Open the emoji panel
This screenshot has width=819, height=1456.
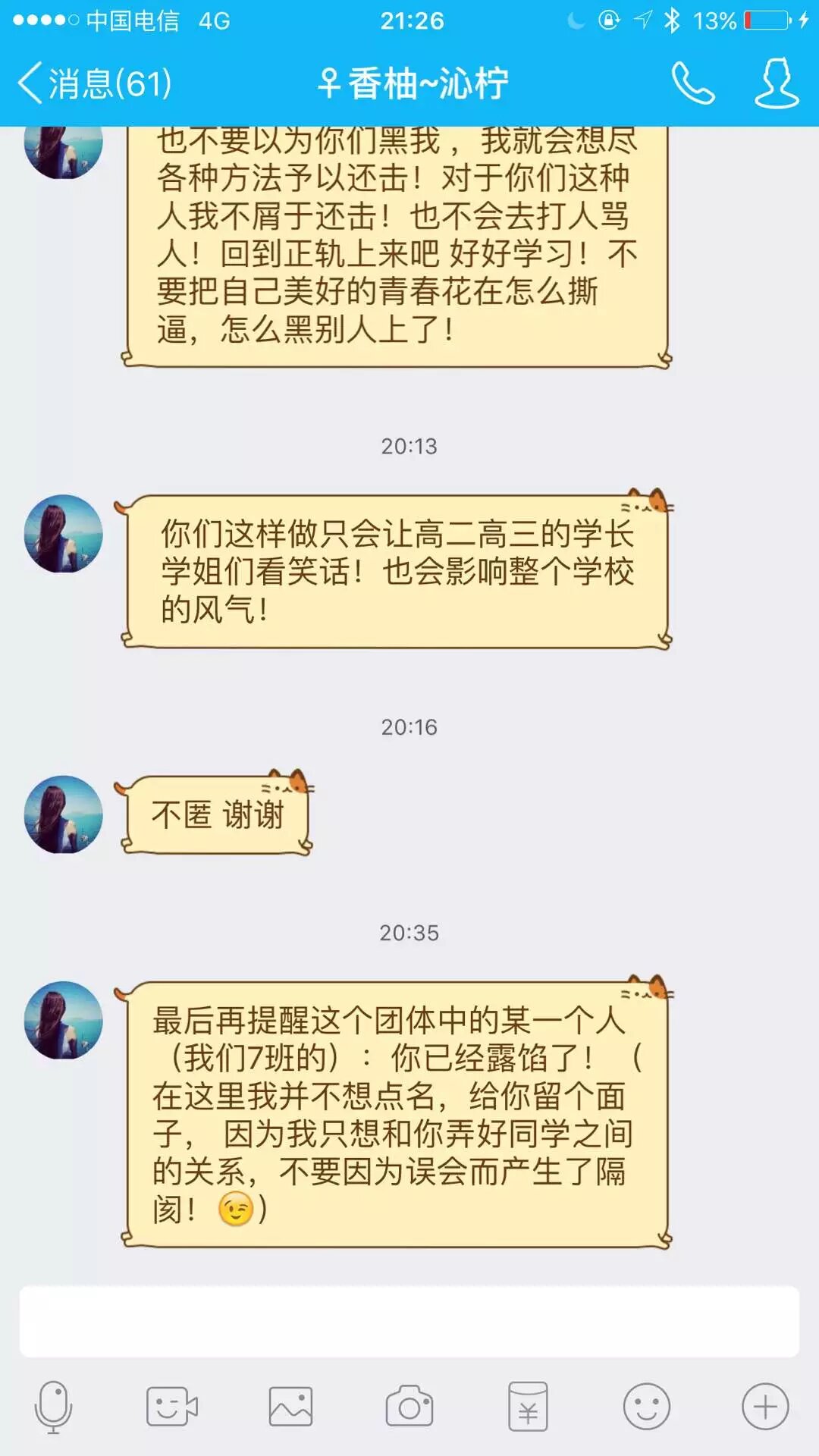point(646,1407)
